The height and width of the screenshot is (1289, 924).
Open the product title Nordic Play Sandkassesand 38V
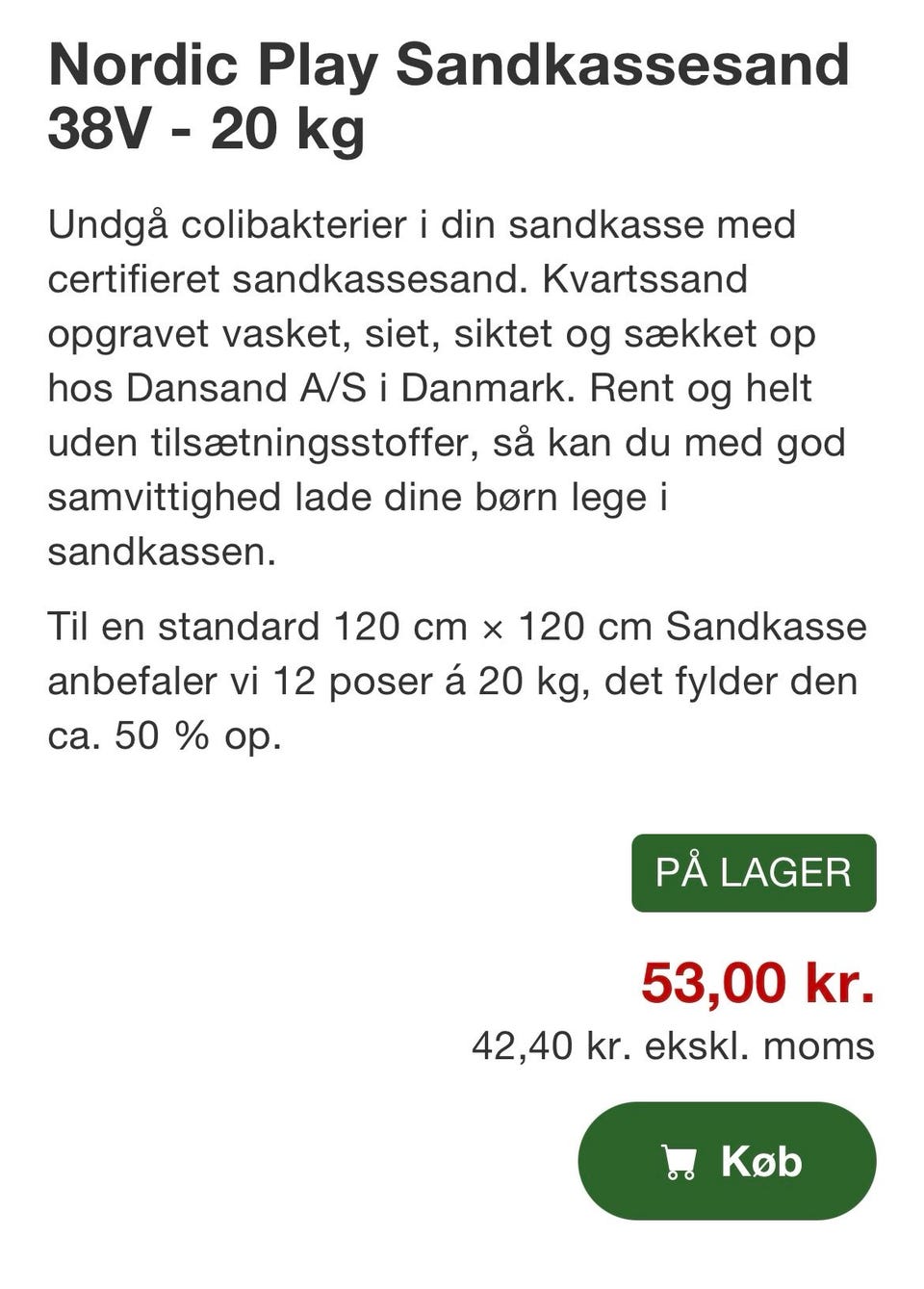click(x=448, y=65)
